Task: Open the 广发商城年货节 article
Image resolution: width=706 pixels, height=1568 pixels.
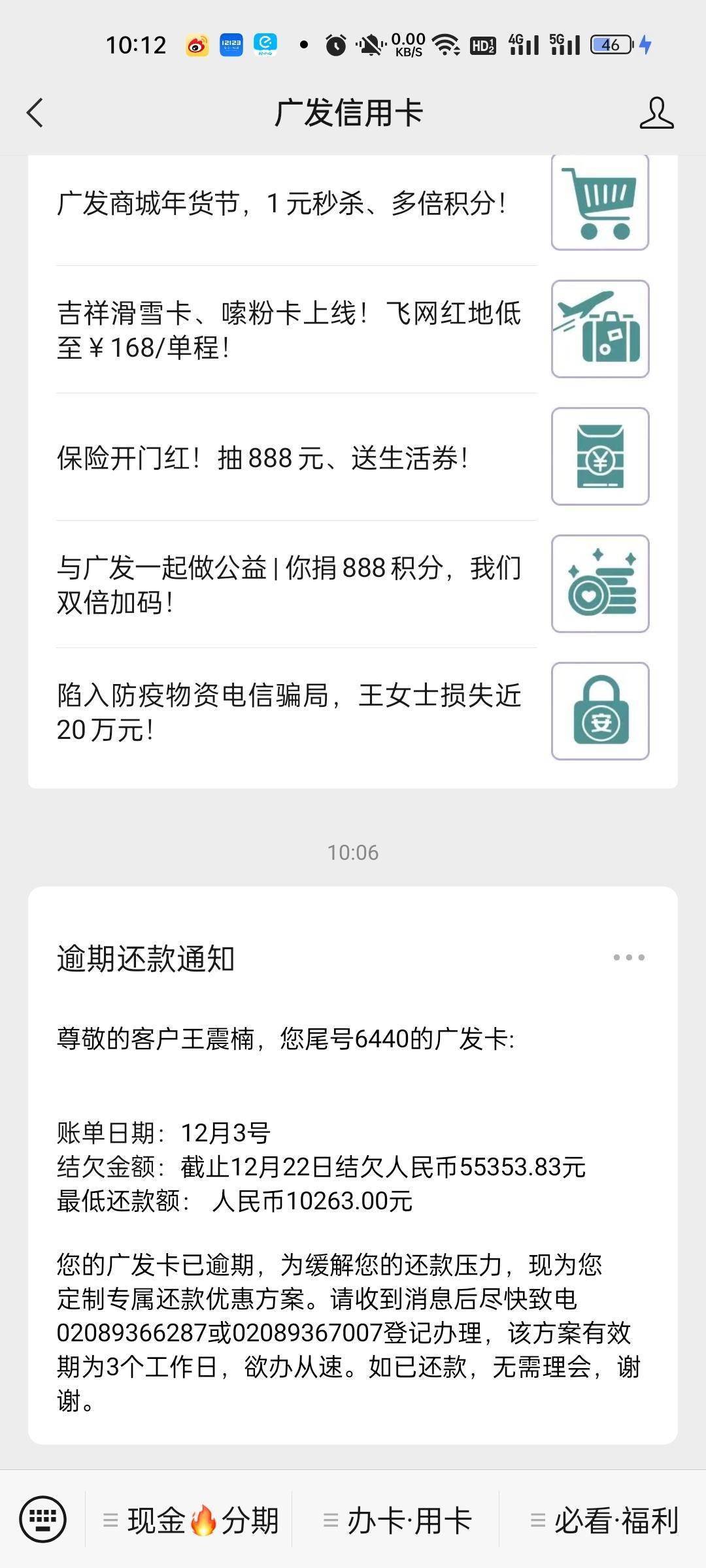Action: [353, 203]
